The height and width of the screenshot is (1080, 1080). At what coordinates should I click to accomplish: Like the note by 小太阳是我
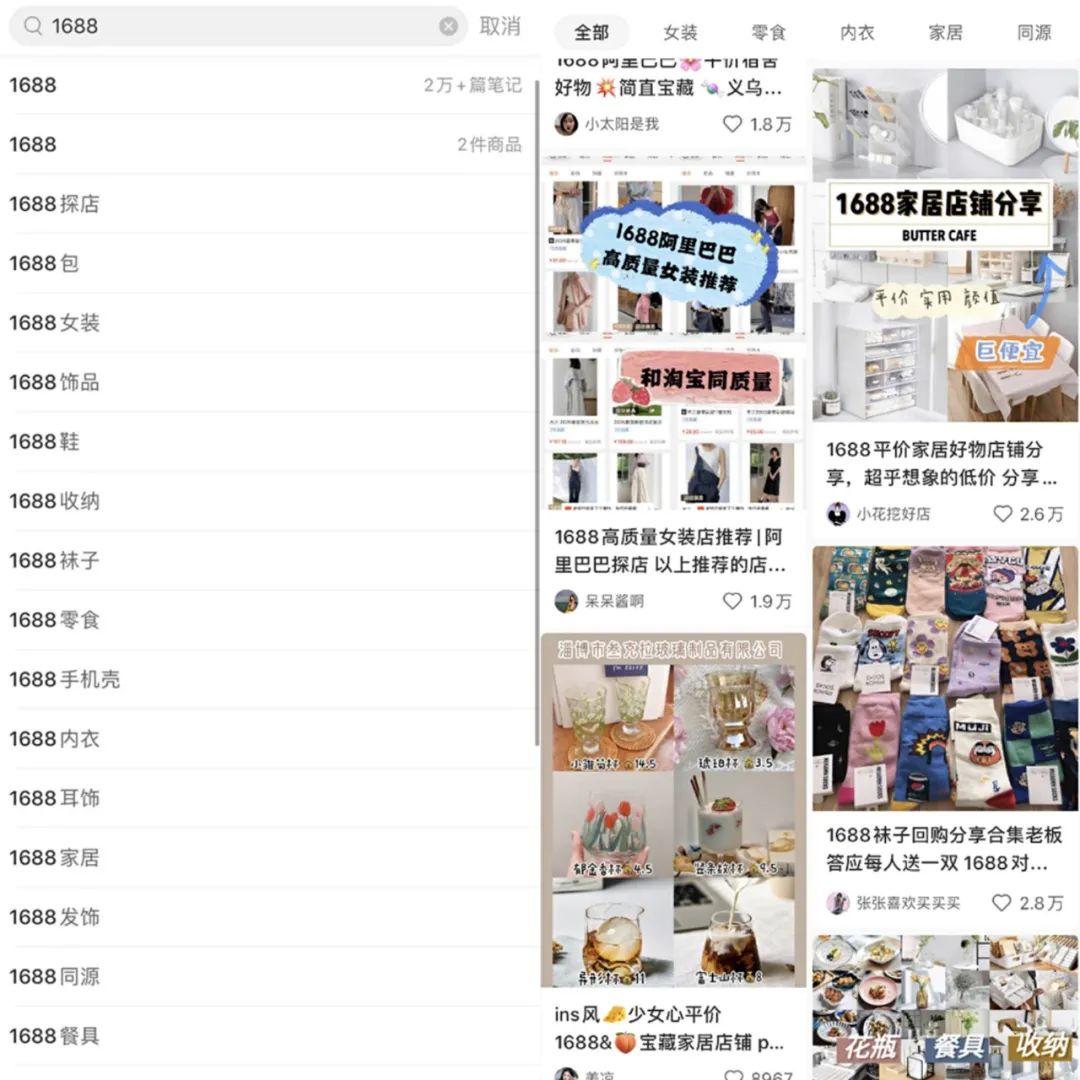click(x=733, y=124)
